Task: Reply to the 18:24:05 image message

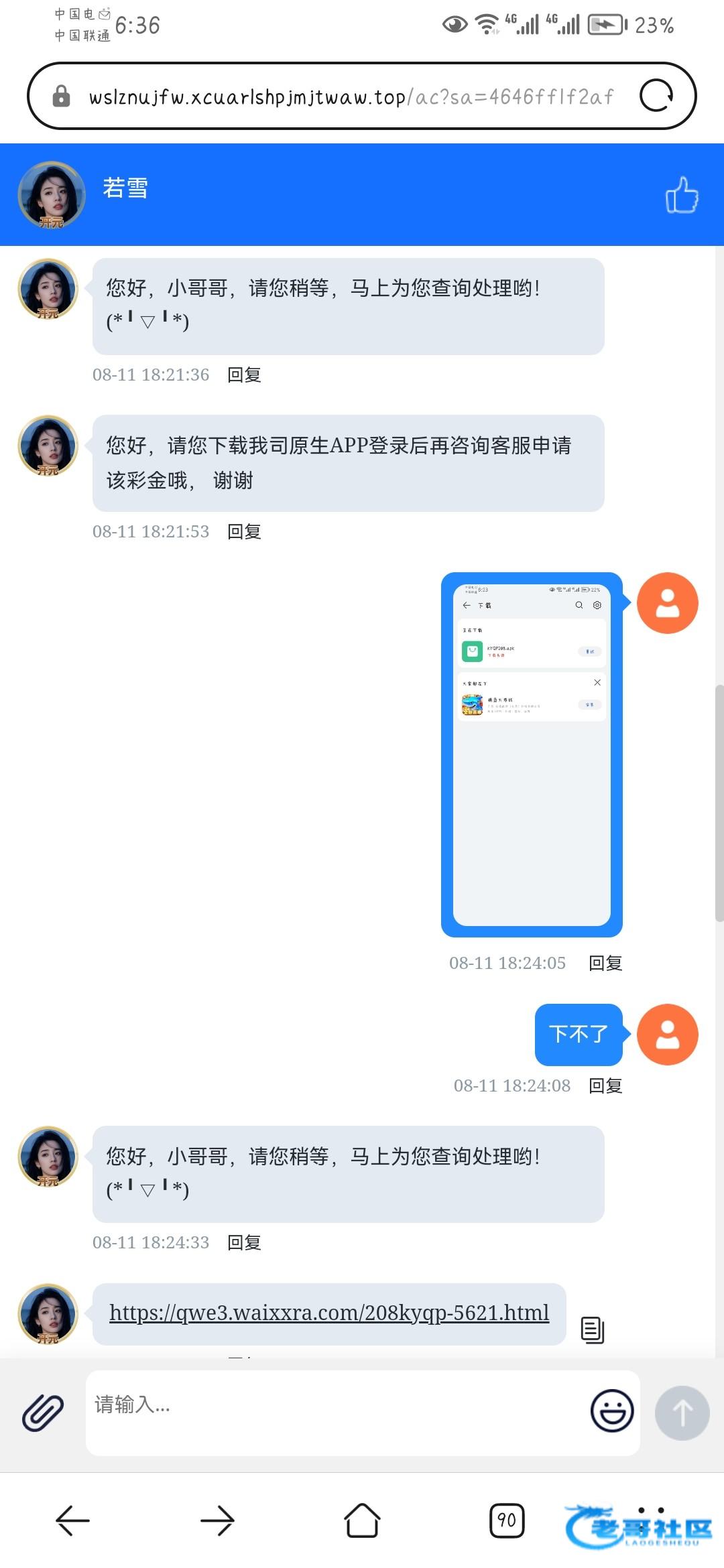Action: [605, 963]
